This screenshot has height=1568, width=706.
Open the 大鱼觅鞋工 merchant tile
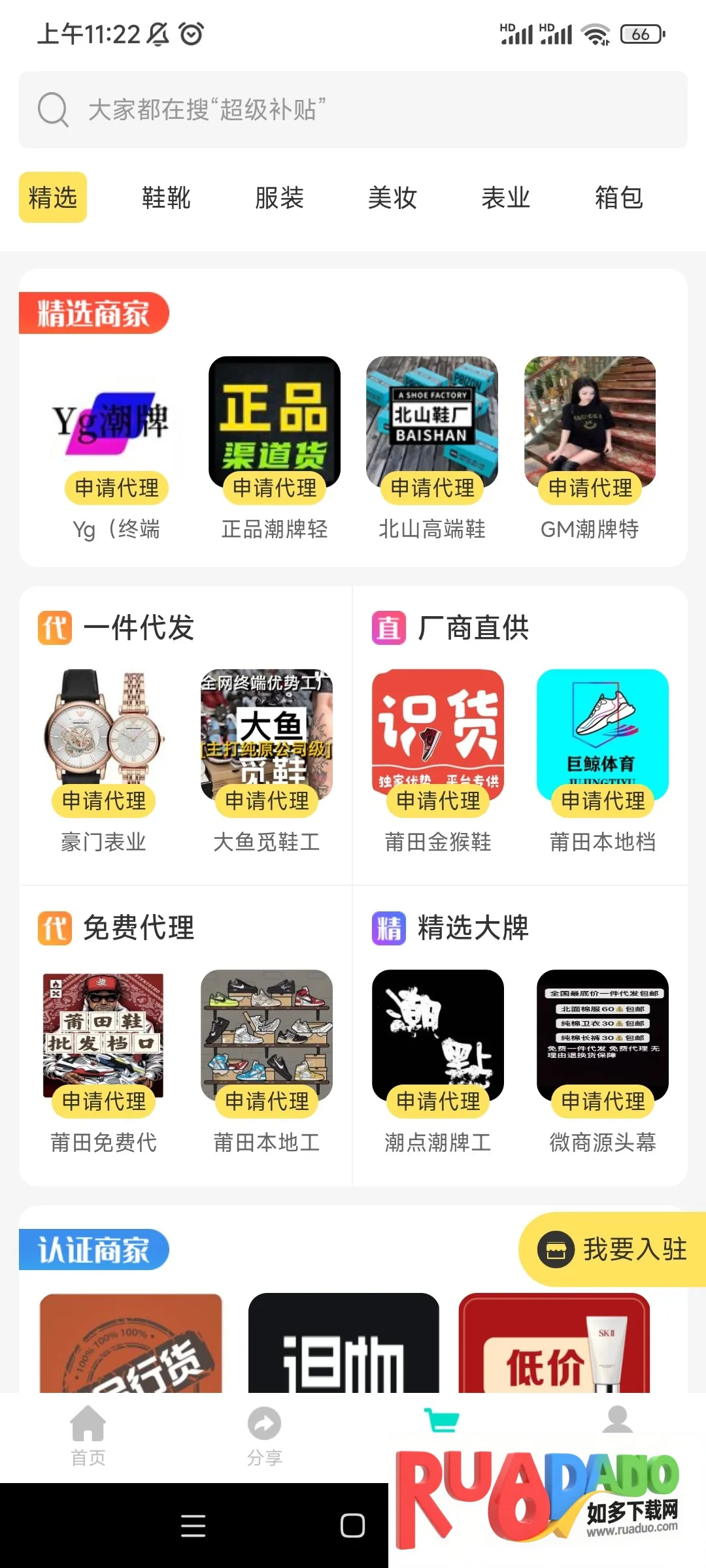[x=267, y=732]
